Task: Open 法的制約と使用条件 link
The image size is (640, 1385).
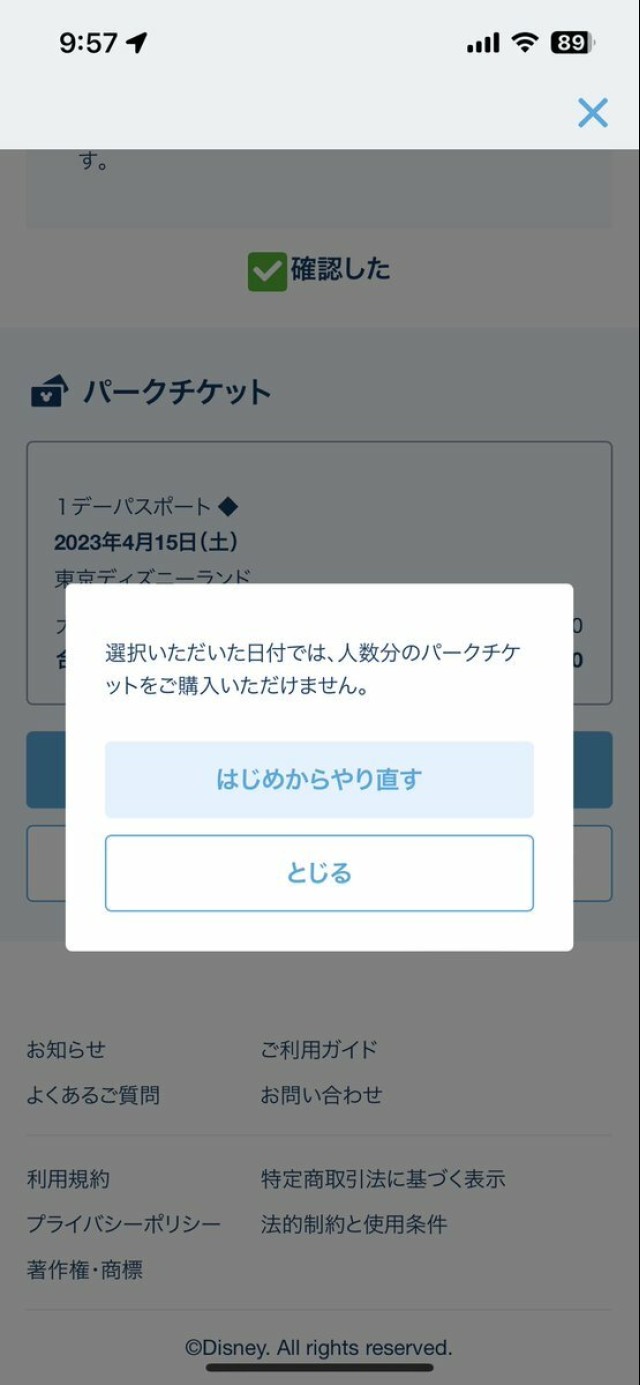Action: 354,1224
